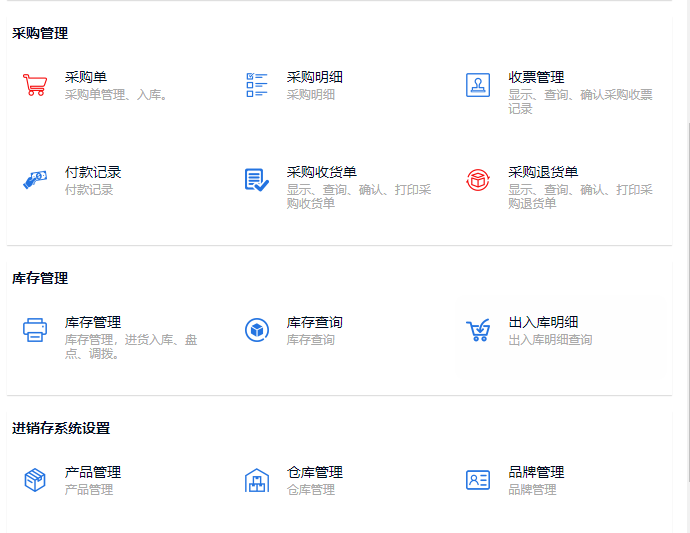Viewport: 690px width, 533px height.
Task: Open 仓库管理 warehouse management
Action: point(314,473)
